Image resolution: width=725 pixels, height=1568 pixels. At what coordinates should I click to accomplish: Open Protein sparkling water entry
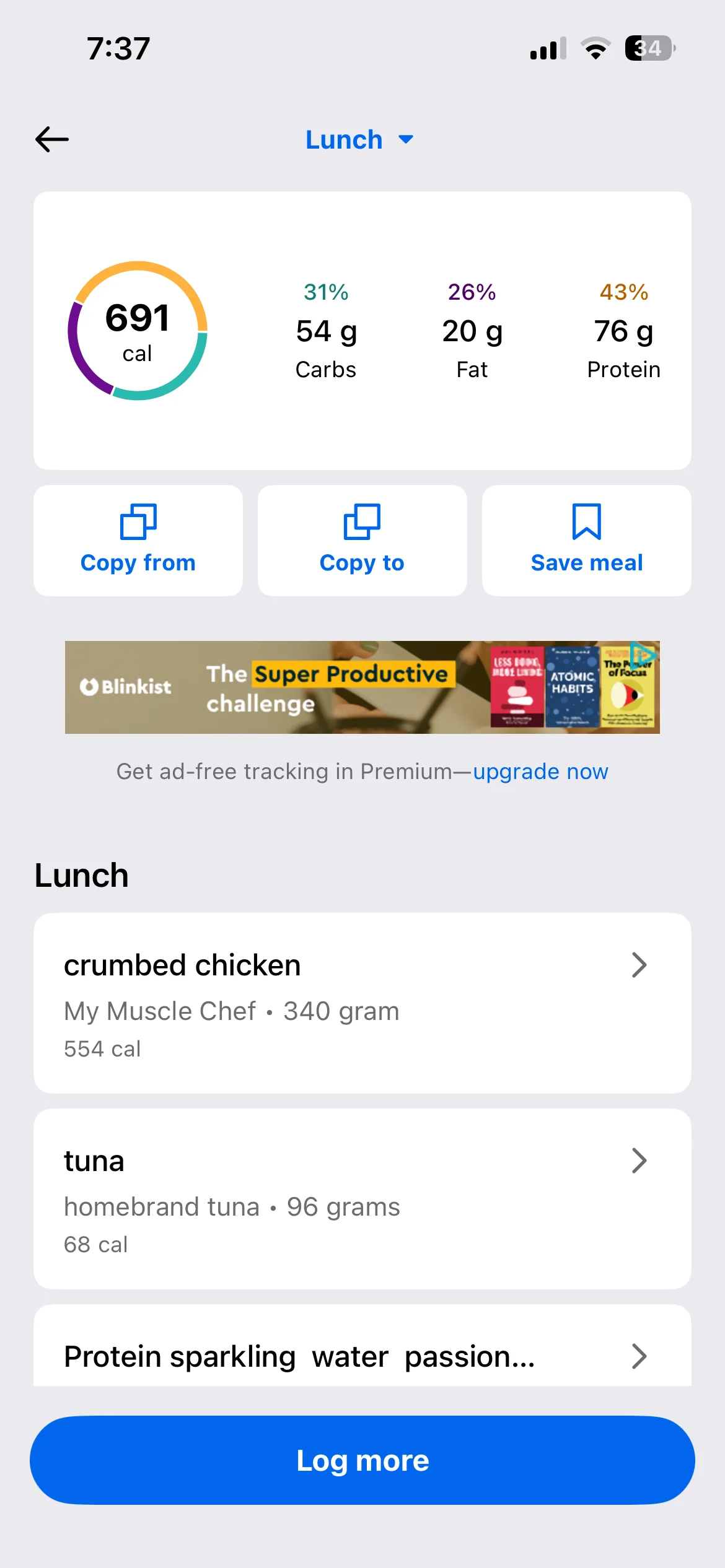coord(362,1356)
